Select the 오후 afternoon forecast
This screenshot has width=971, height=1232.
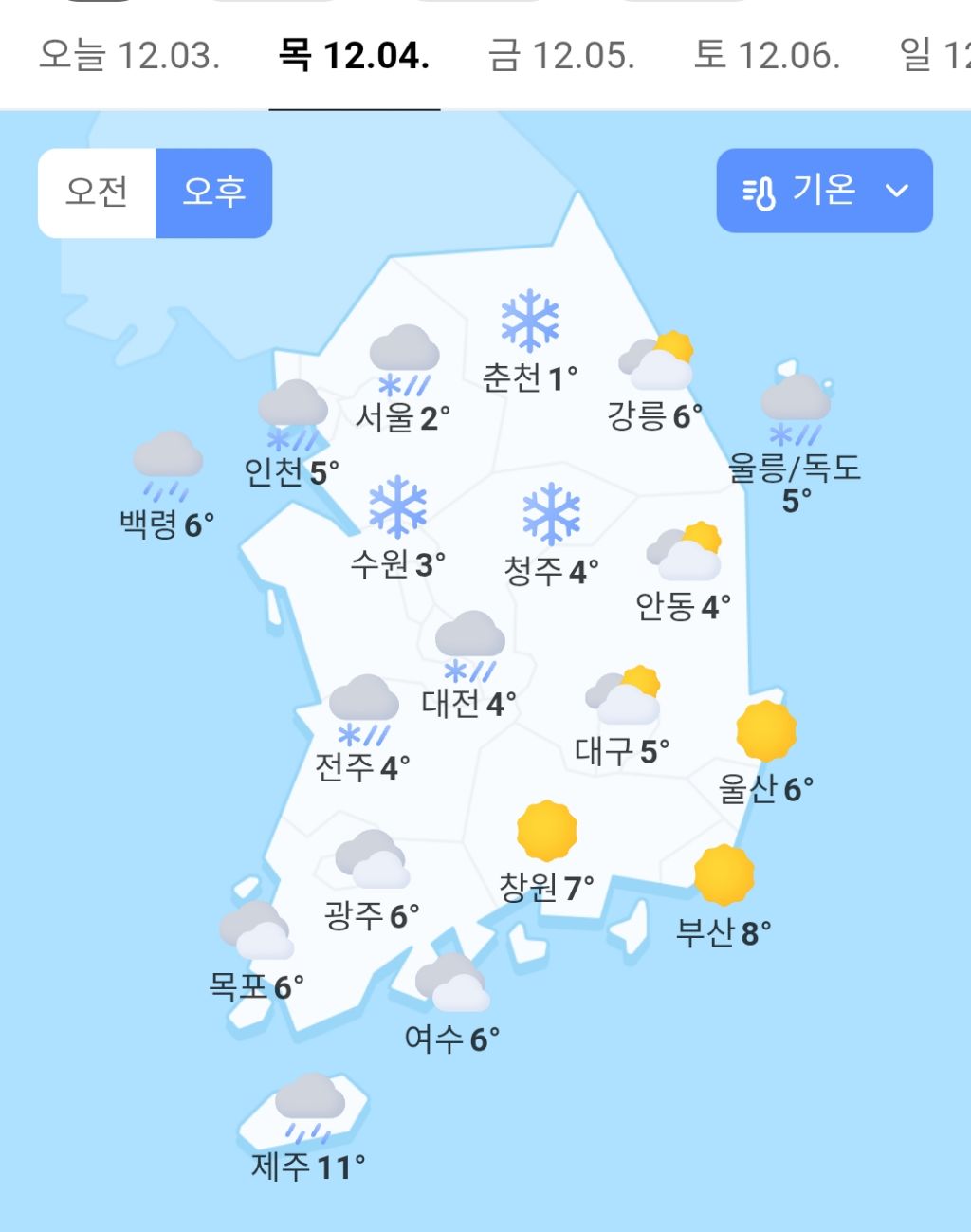click(x=214, y=193)
